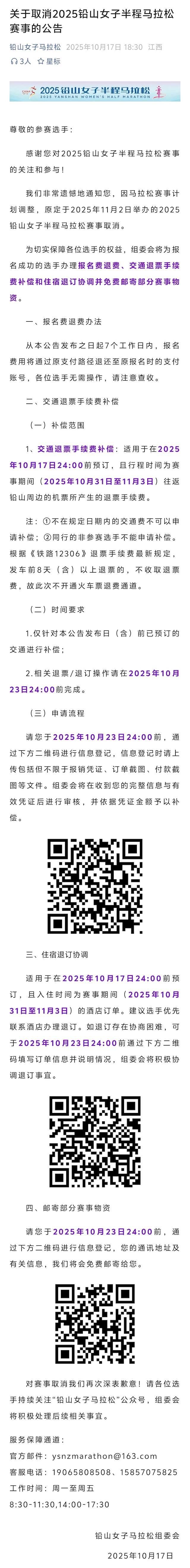Open the 铅山女子马拉松 account link
The image size is (190, 1568).
(x=35, y=47)
